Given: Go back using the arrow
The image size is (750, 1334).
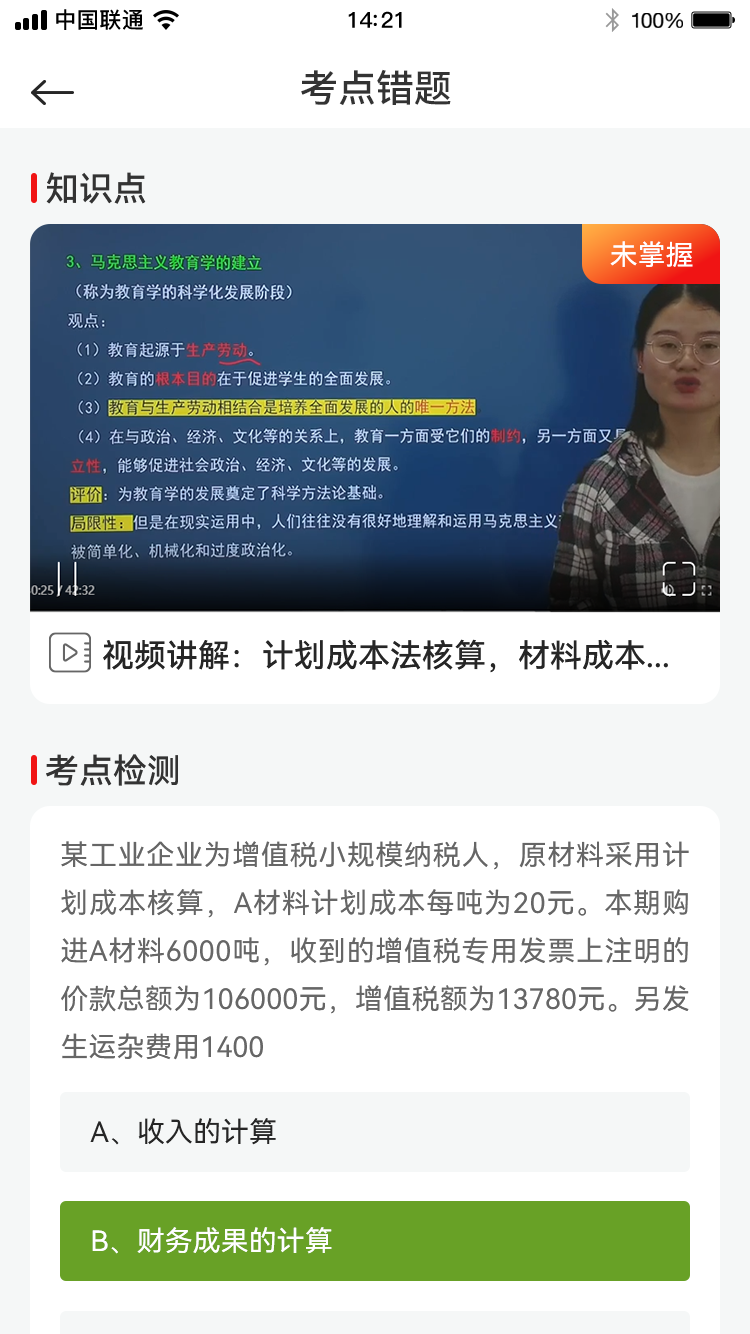Looking at the screenshot, I should click(x=52, y=92).
